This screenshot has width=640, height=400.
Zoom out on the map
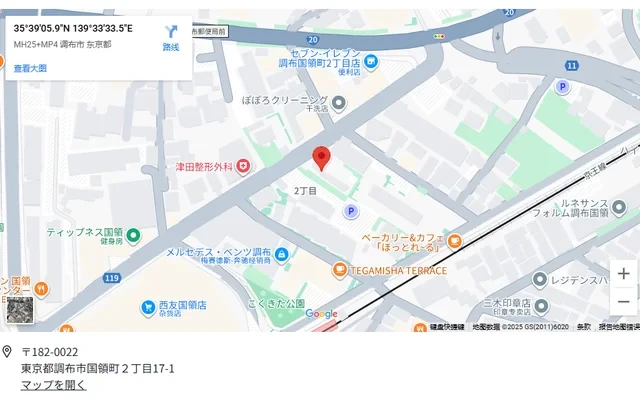pyautogui.click(x=623, y=301)
